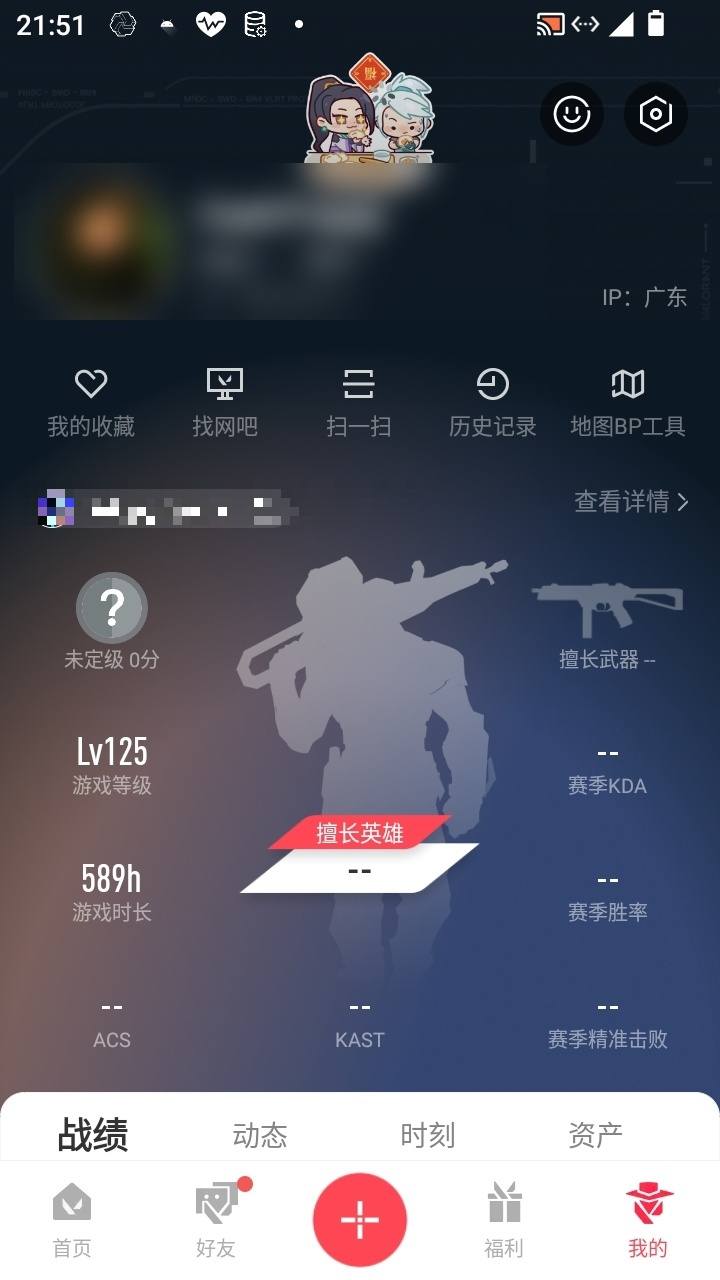The image size is (720, 1280).
Task: Switch to the 资产 tab
Action: 597,1133
